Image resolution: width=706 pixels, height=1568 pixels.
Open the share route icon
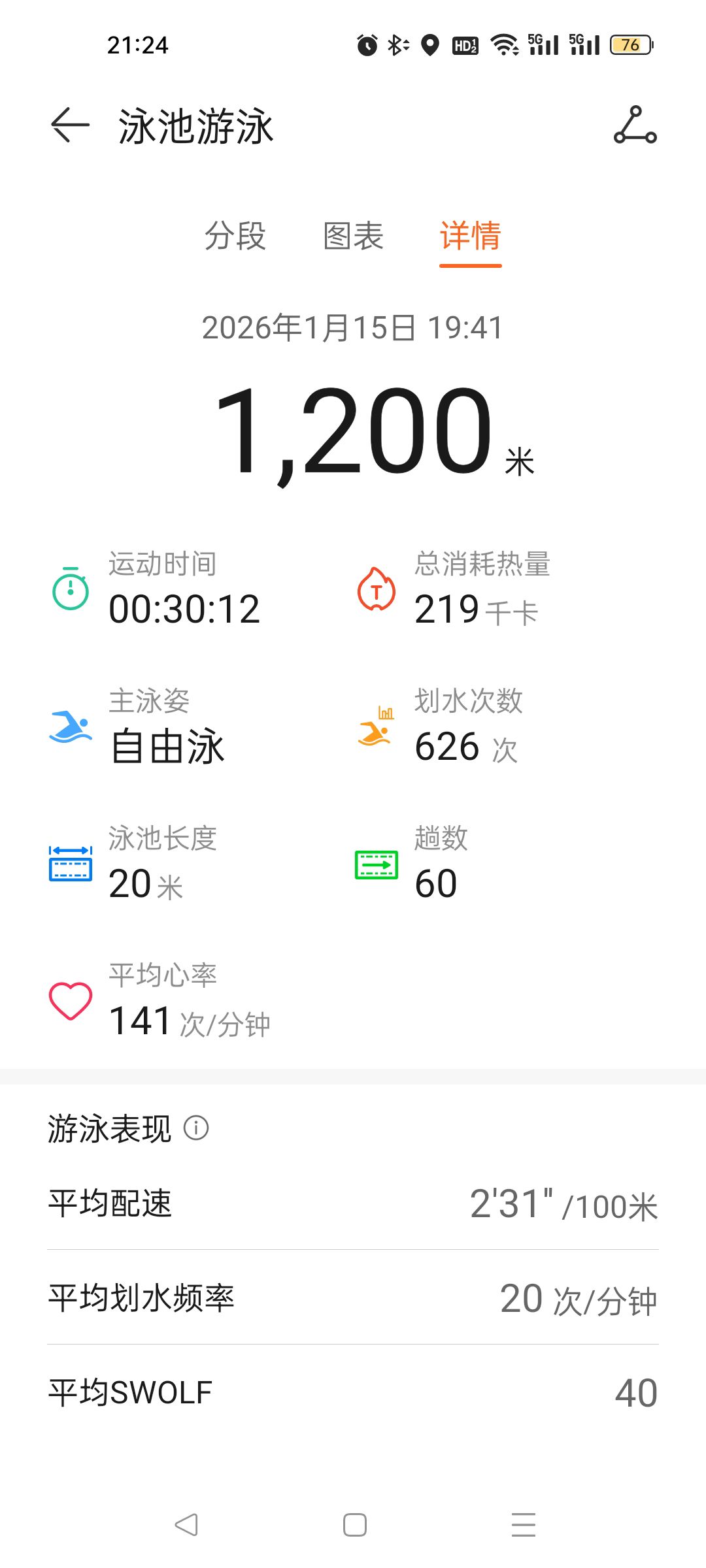tap(635, 125)
